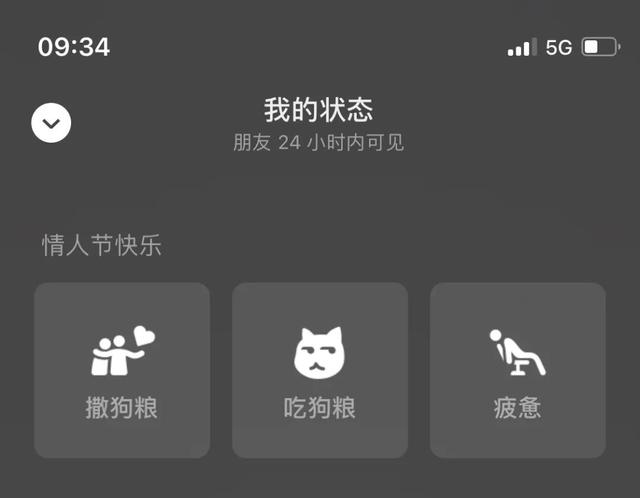Select the 撒狗粮 status
Viewport: 640px width, 498px height.
point(122,370)
